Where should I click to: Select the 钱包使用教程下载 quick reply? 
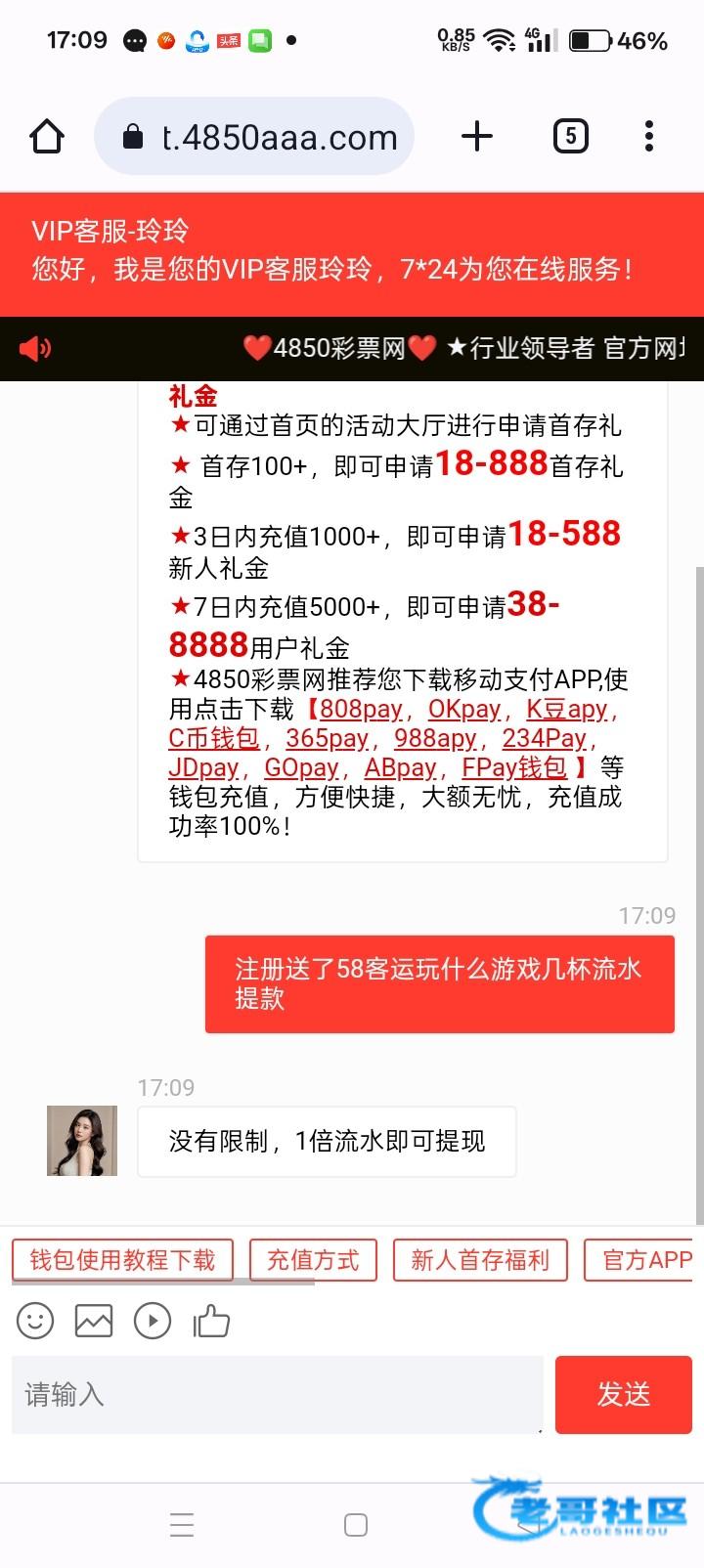(122, 1260)
